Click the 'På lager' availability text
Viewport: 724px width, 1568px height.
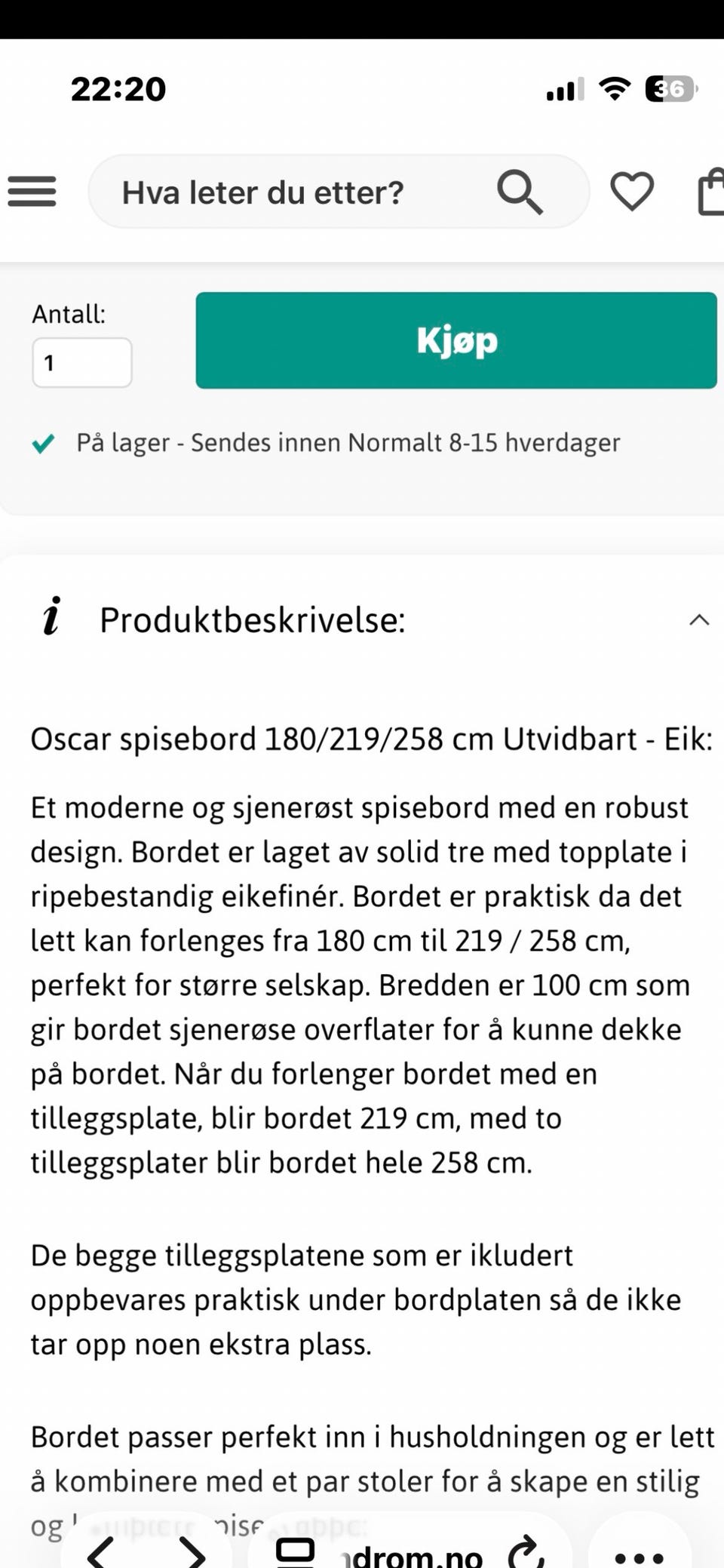click(x=347, y=442)
